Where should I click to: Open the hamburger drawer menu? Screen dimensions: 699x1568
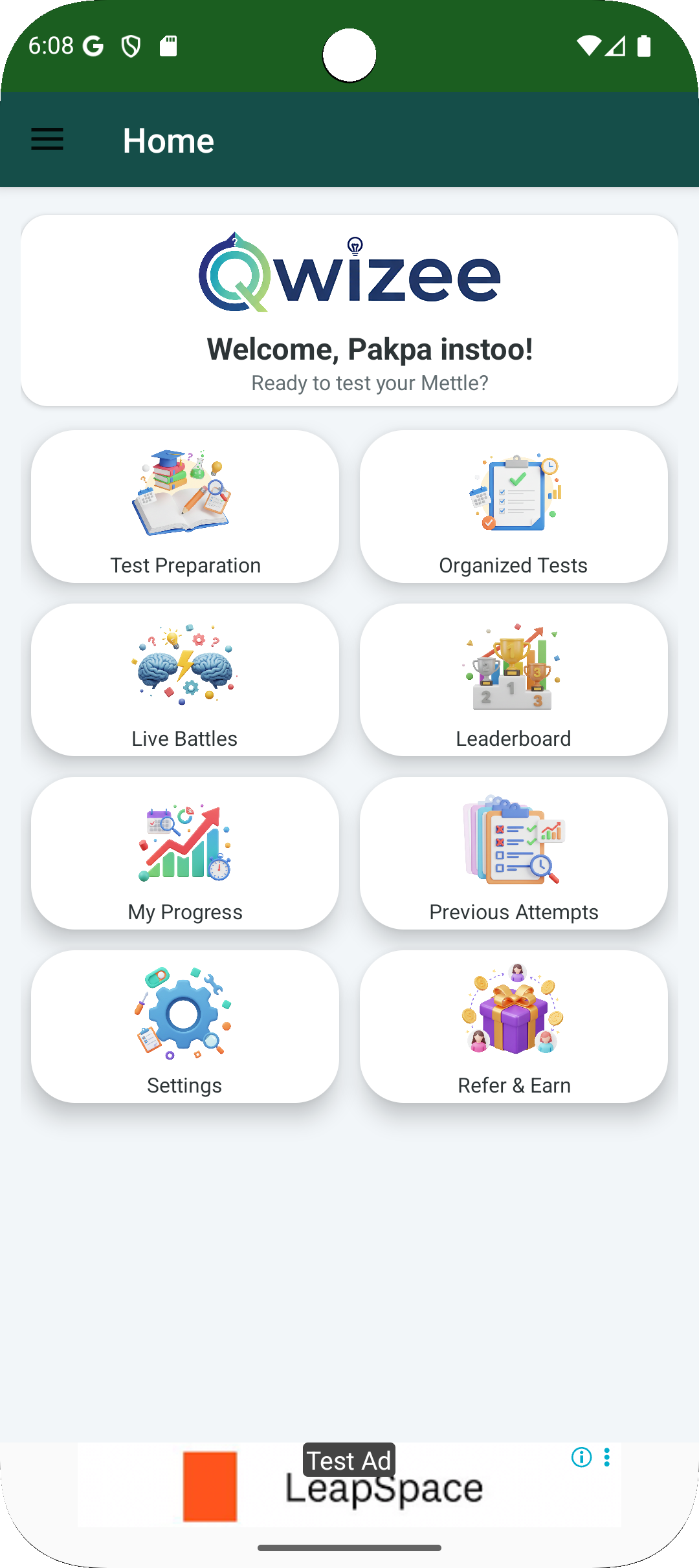pos(47,139)
